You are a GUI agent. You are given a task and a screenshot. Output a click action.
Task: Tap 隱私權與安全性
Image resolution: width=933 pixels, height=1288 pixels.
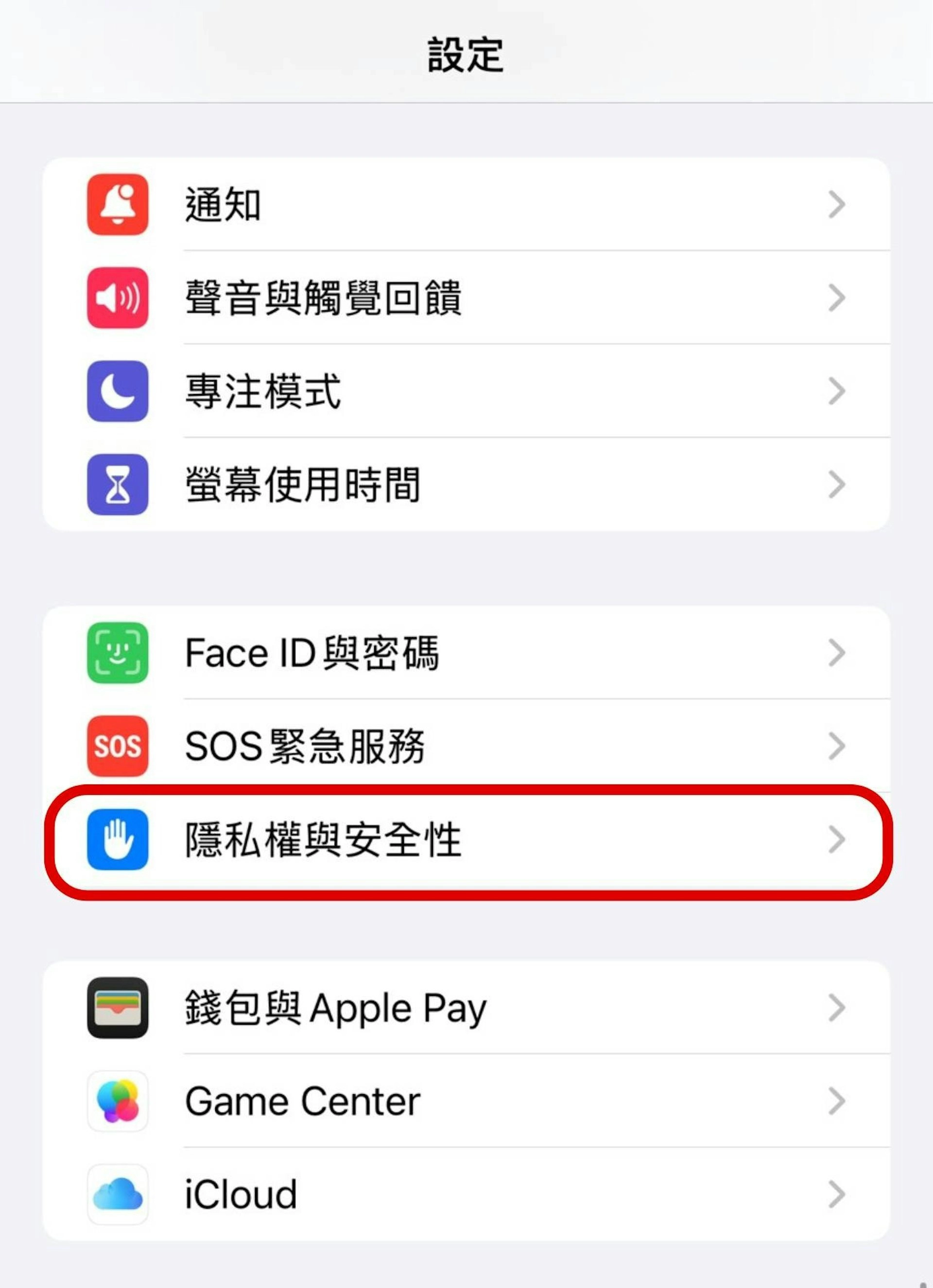466,839
